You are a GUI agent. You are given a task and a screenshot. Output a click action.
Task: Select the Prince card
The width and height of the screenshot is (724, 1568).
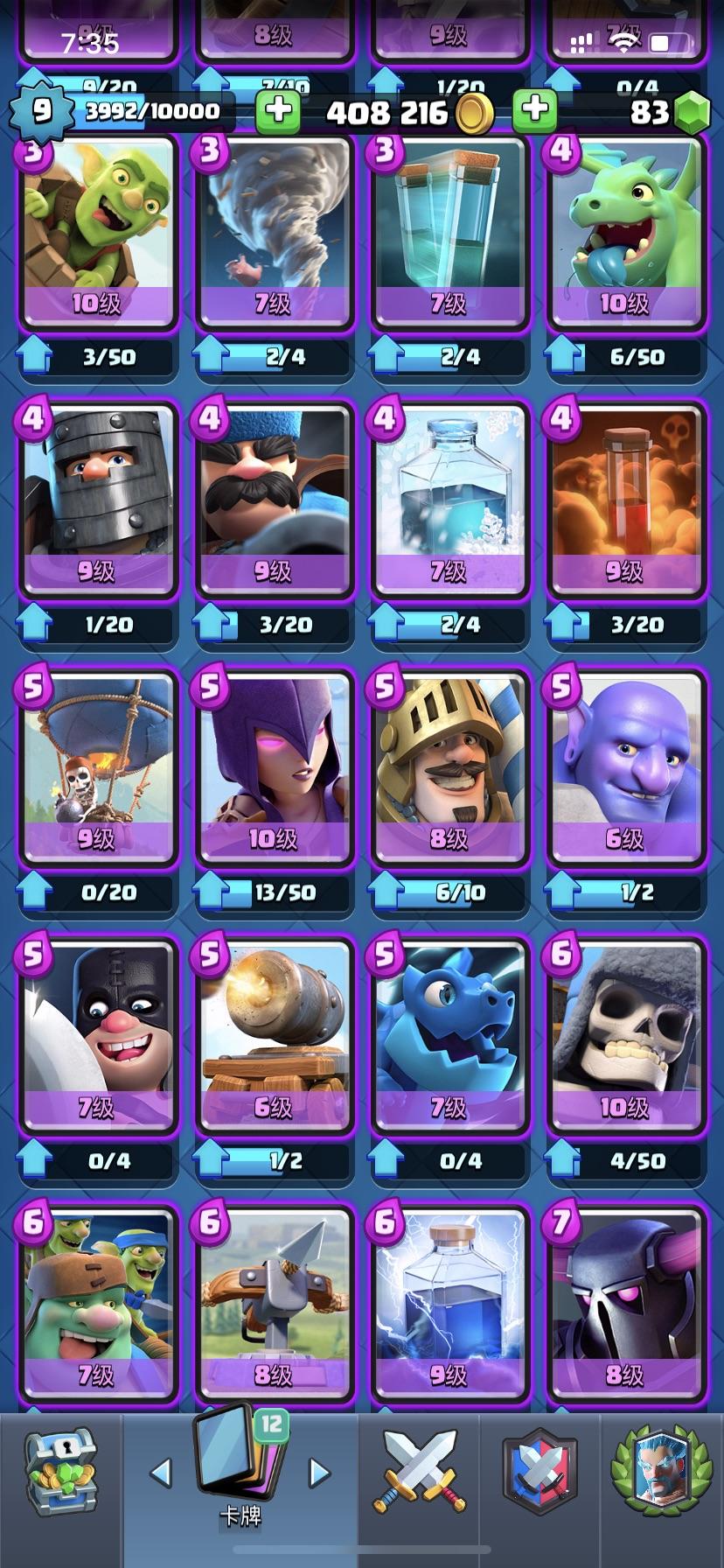tap(449, 767)
